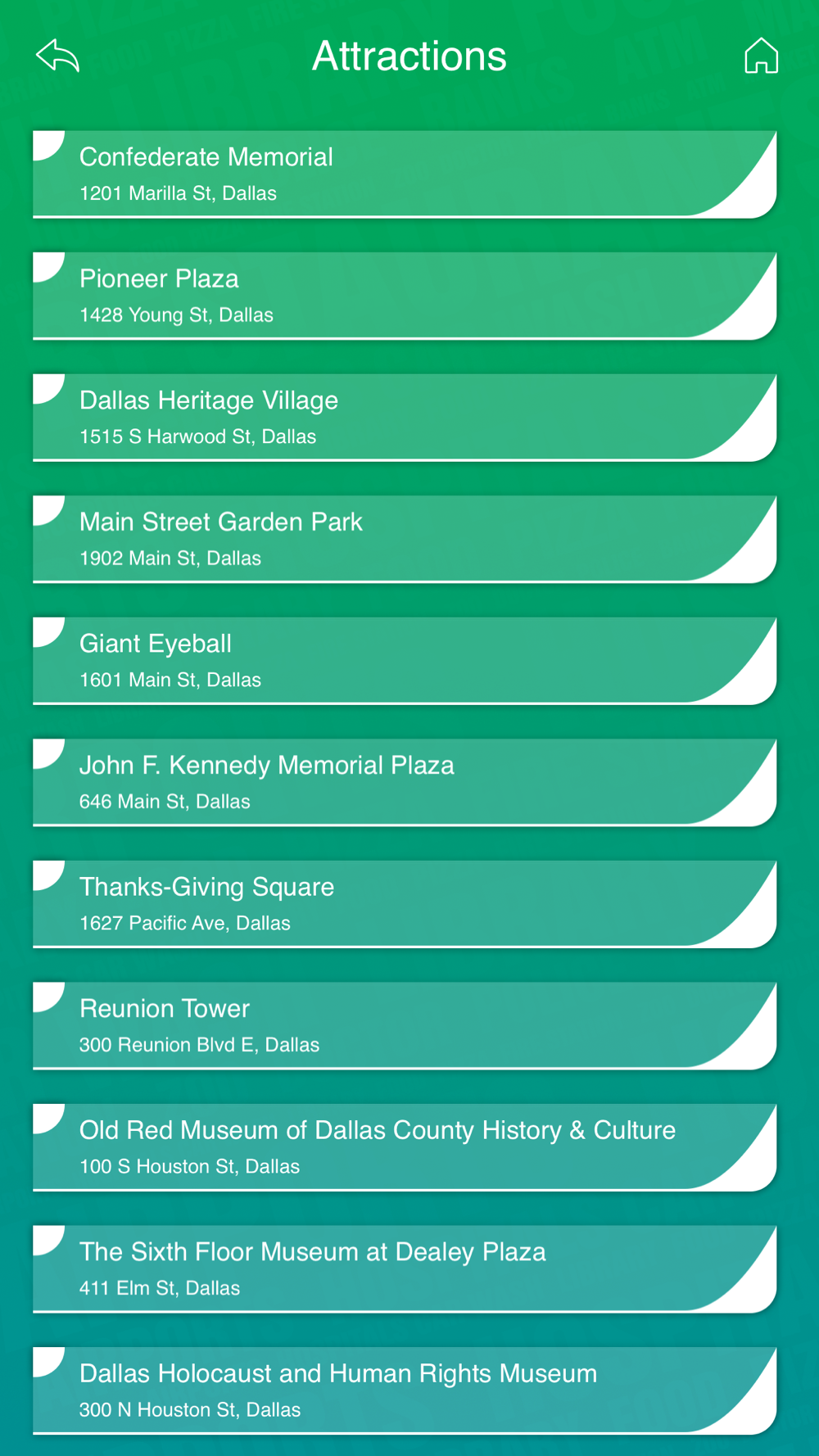Open Confederate Memorial attraction
The height and width of the screenshot is (1456, 819).
click(405, 174)
